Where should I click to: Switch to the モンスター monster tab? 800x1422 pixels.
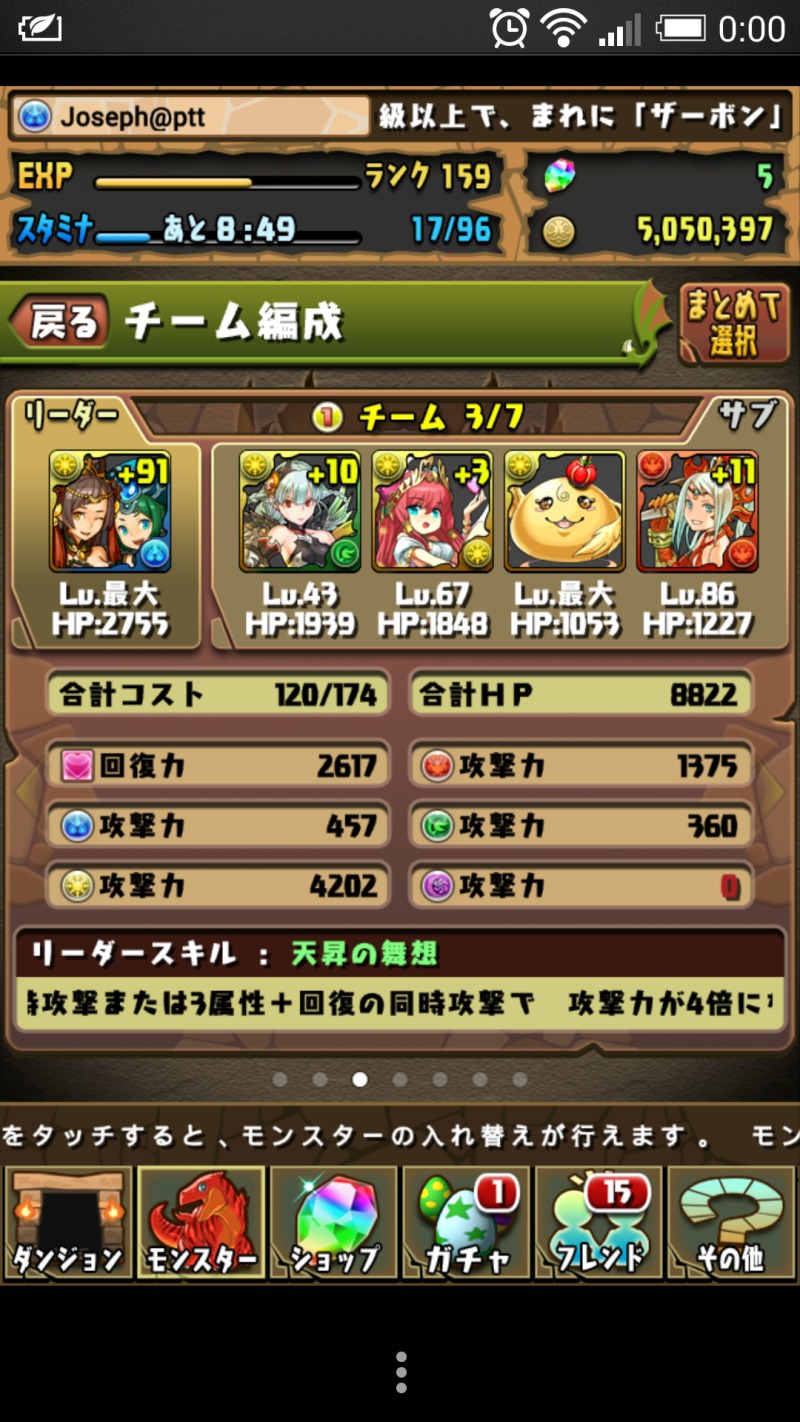[201, 1222]
